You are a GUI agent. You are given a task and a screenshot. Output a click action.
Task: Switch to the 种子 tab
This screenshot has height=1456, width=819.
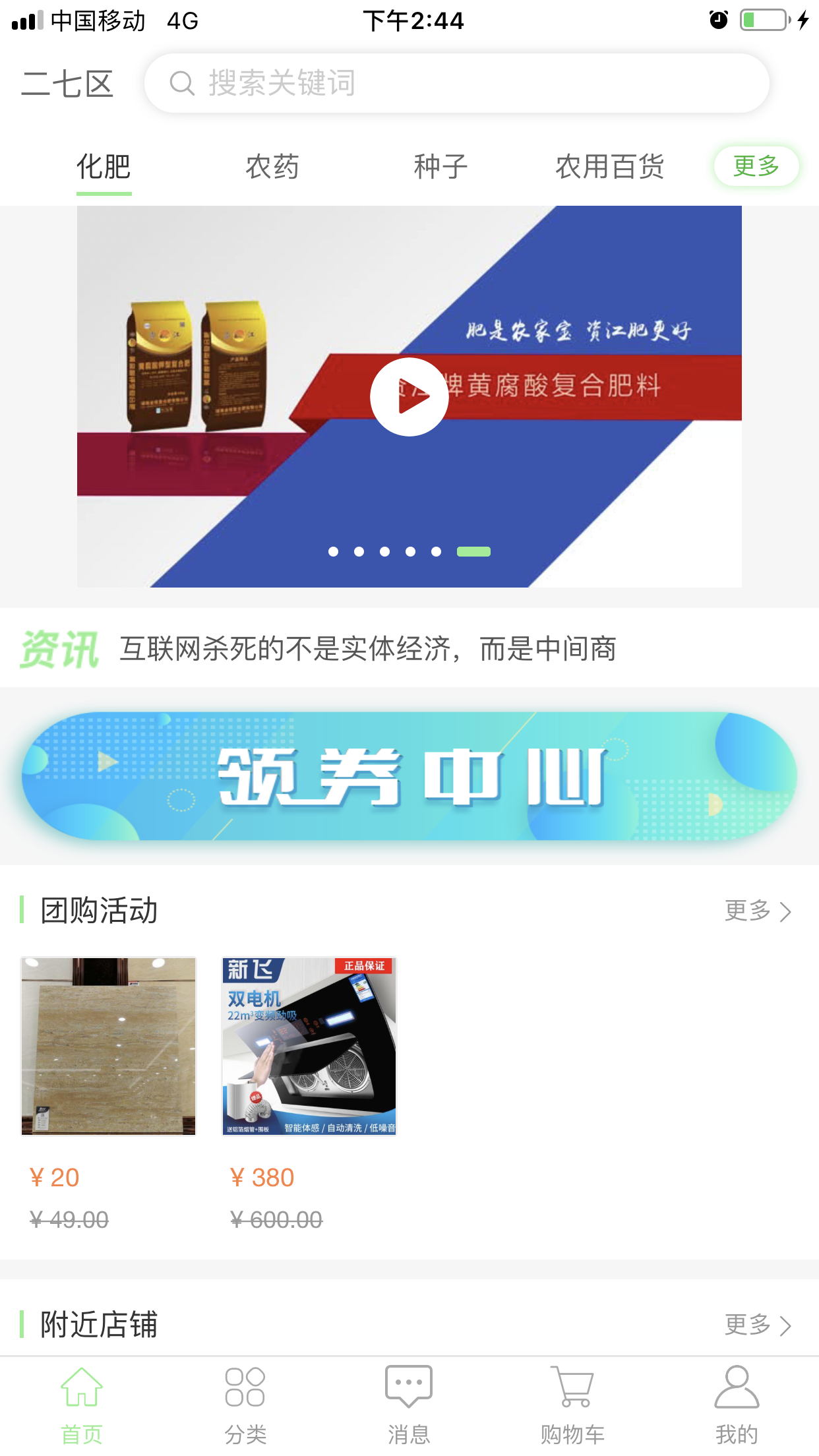[x=440, y=167]
